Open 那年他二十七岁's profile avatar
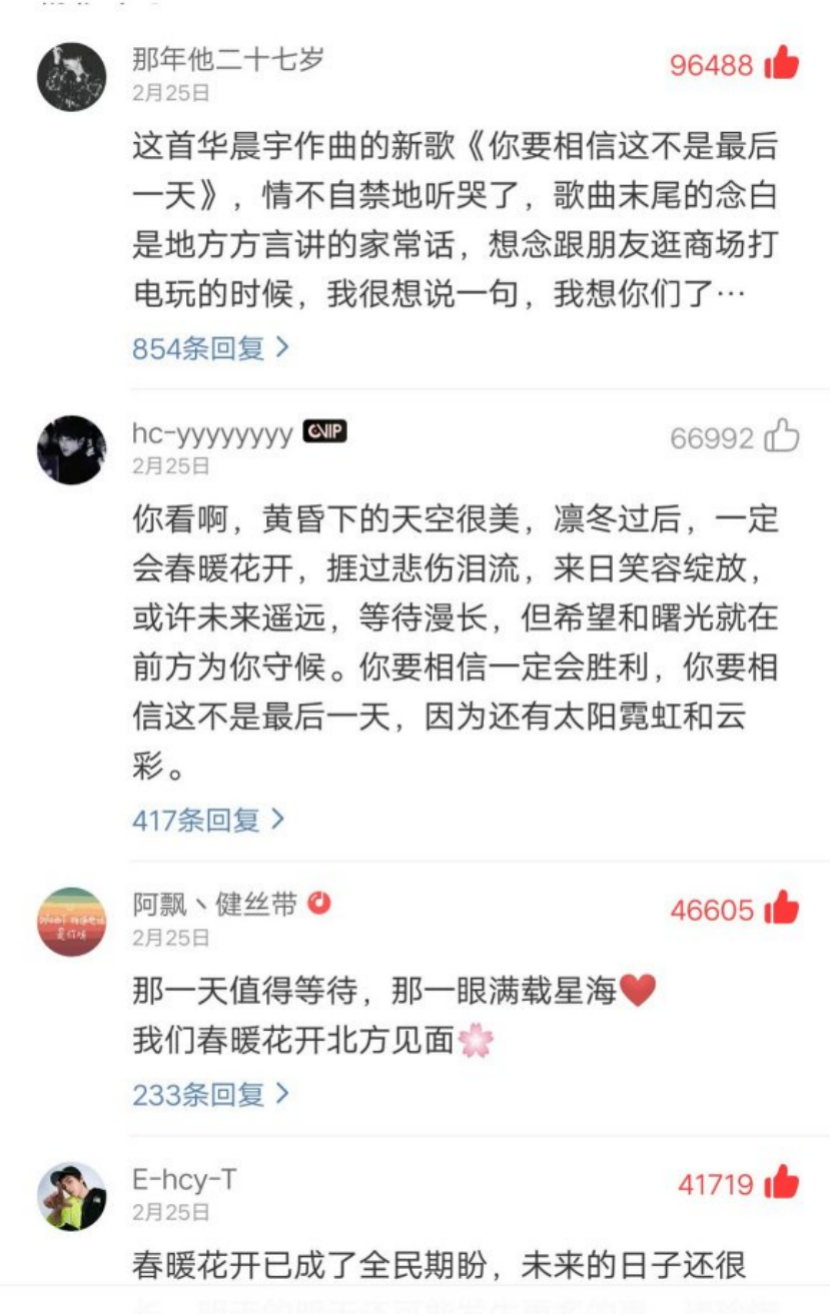This screenshot has height=1316, width=832. click(72, 77)
